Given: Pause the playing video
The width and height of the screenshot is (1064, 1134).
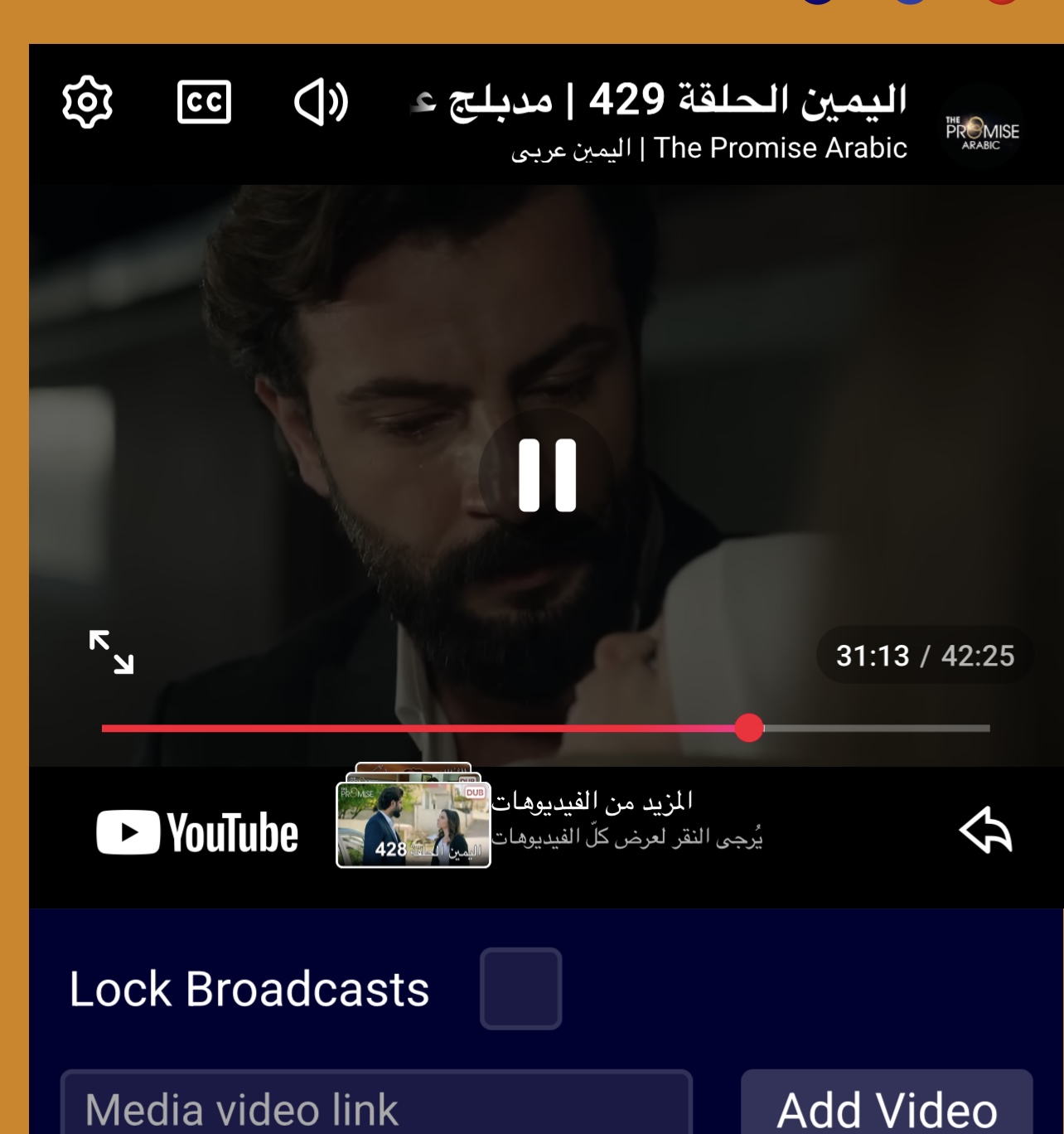Looking at the screenshot, I should pos(547,475).
